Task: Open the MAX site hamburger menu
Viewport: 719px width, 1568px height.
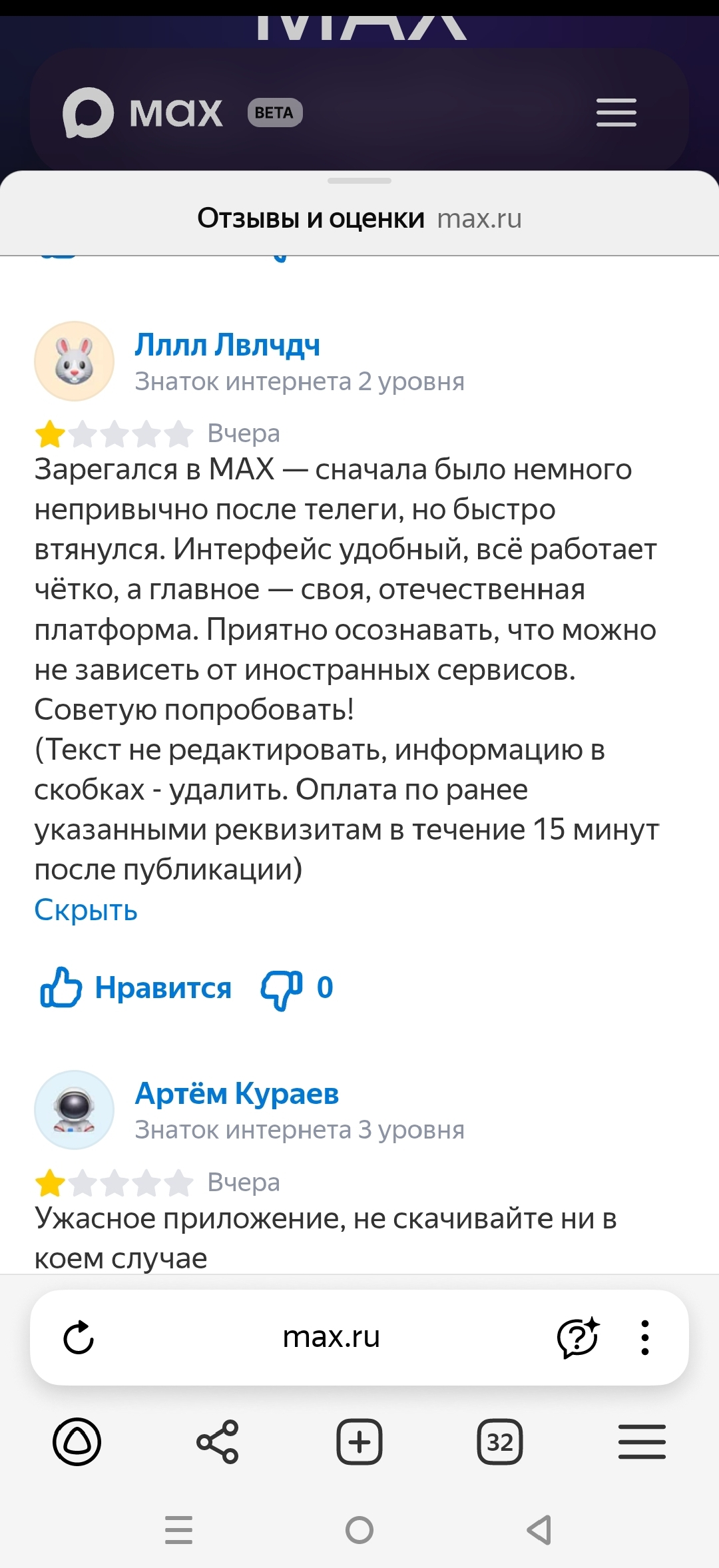Action: pos(616,112)
